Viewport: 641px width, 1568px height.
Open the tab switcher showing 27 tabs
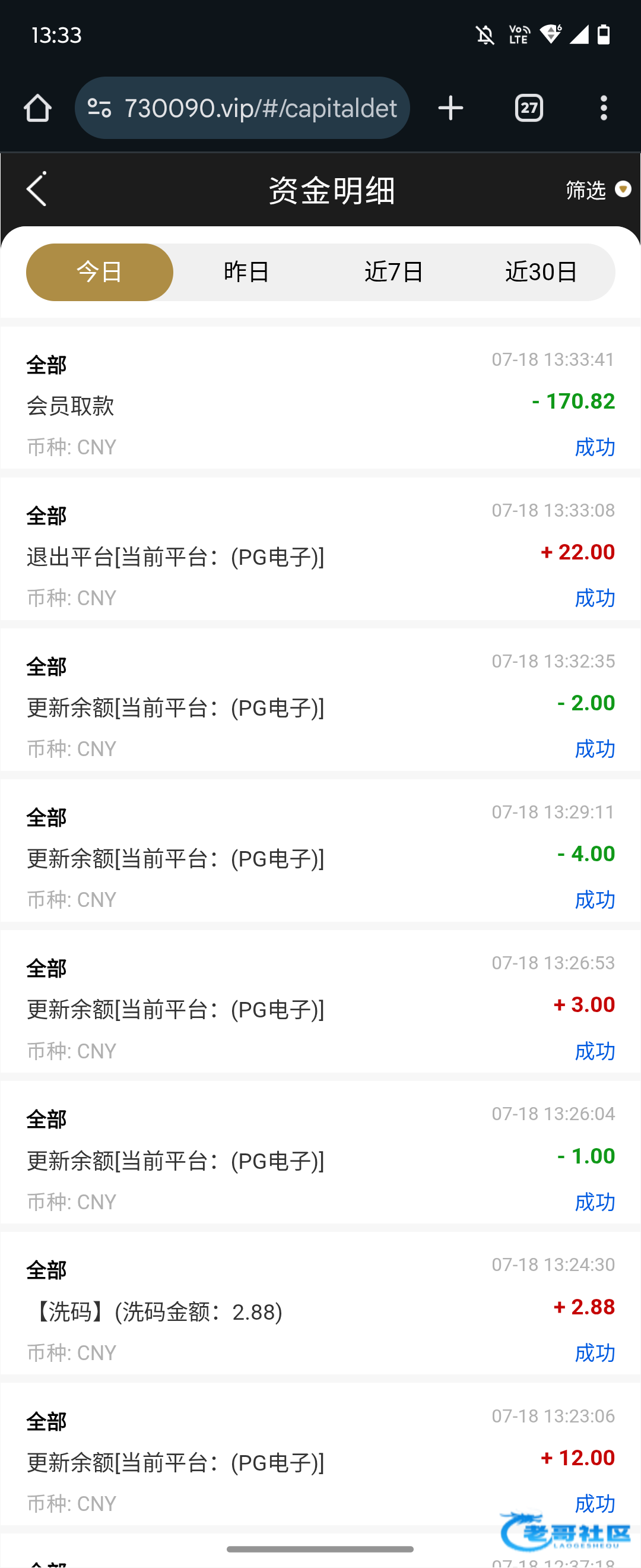[528, 108]
